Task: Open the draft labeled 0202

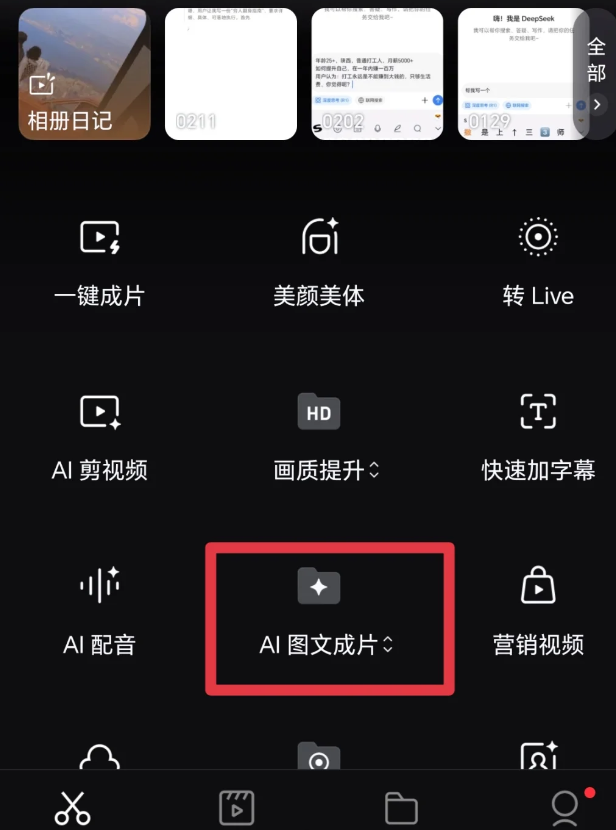Action: (377, 74)
